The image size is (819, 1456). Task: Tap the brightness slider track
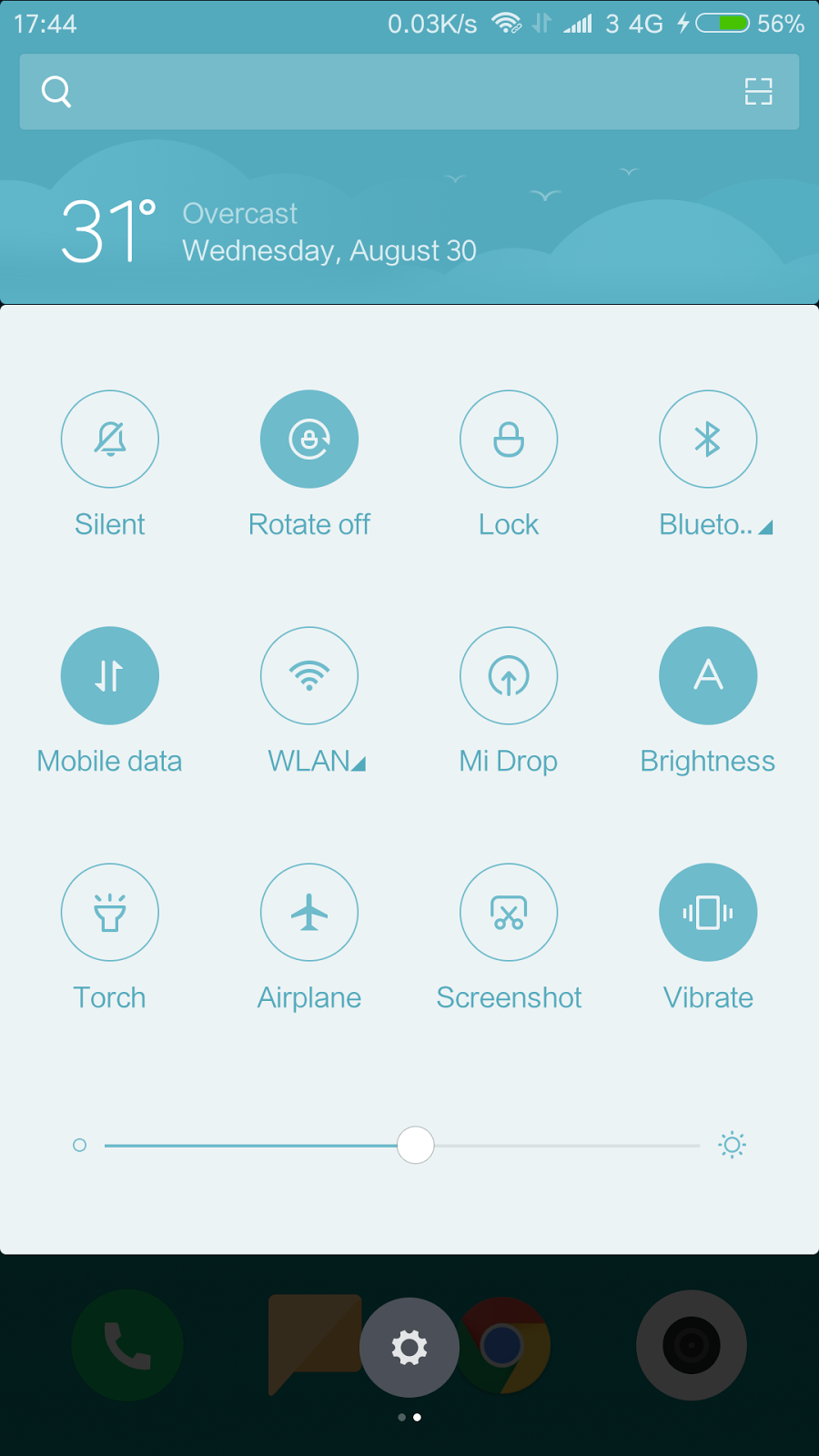coord(564,1145)
